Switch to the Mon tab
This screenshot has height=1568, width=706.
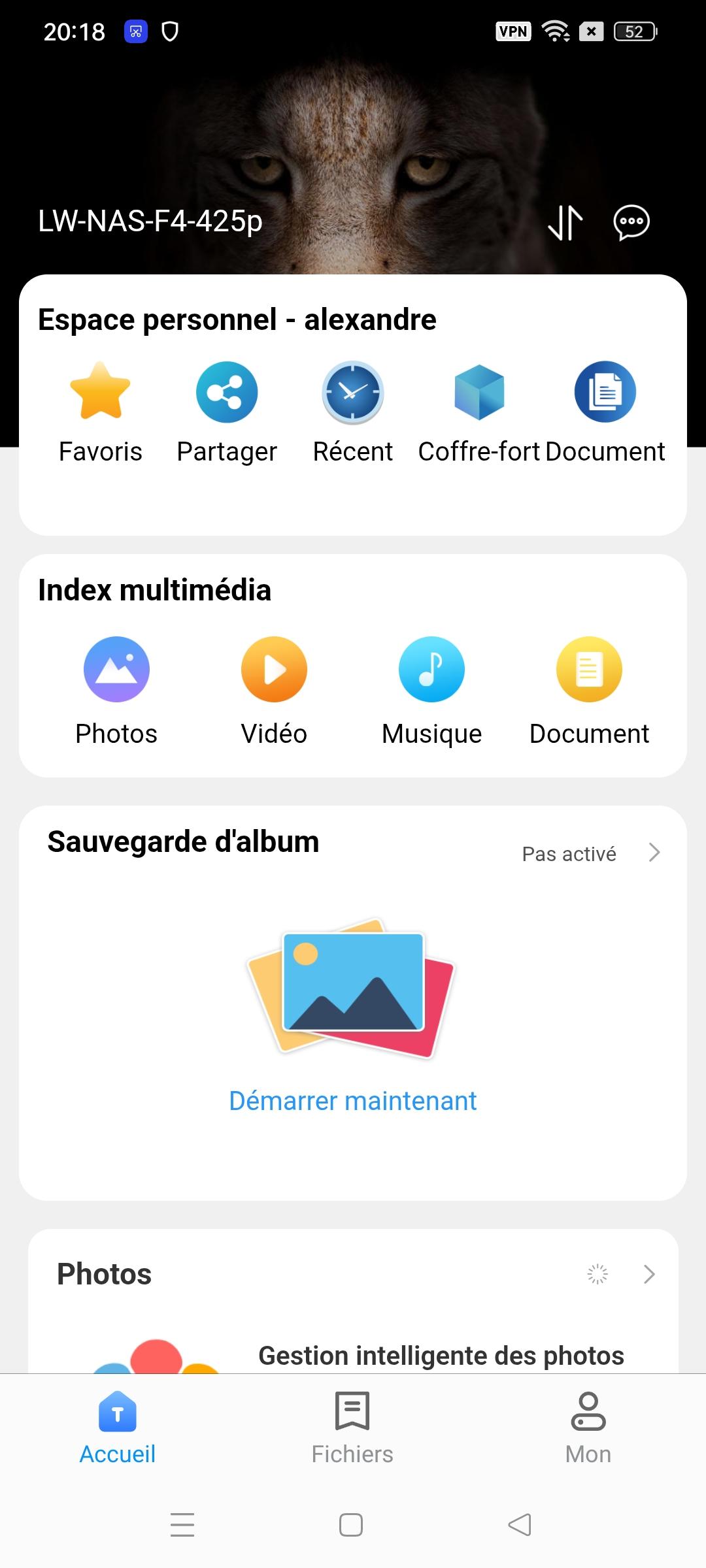(x=588, y=1428)
